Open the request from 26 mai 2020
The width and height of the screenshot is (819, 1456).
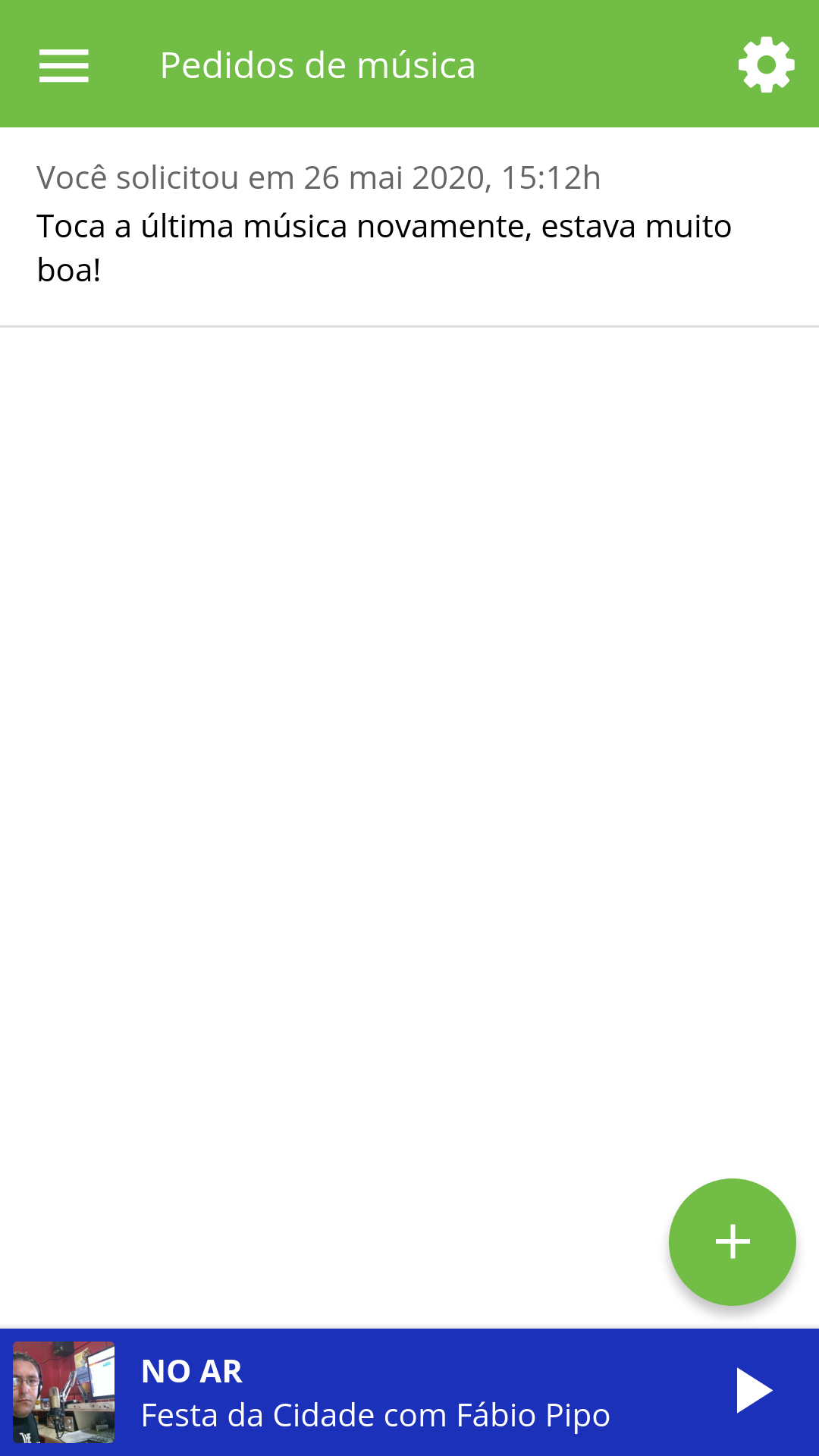(x=409, y=226)
